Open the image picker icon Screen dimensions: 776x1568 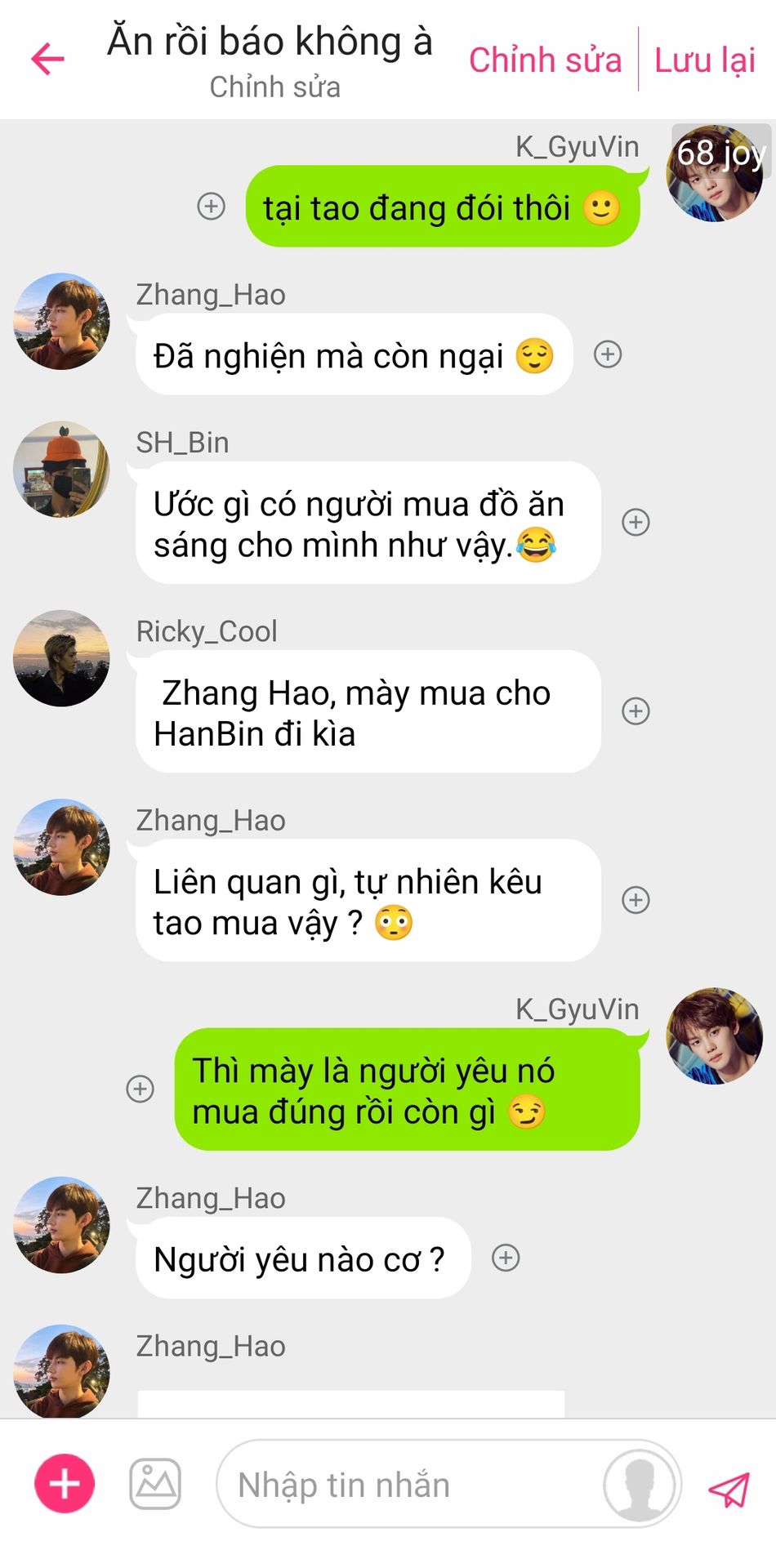coord(155,1484)
